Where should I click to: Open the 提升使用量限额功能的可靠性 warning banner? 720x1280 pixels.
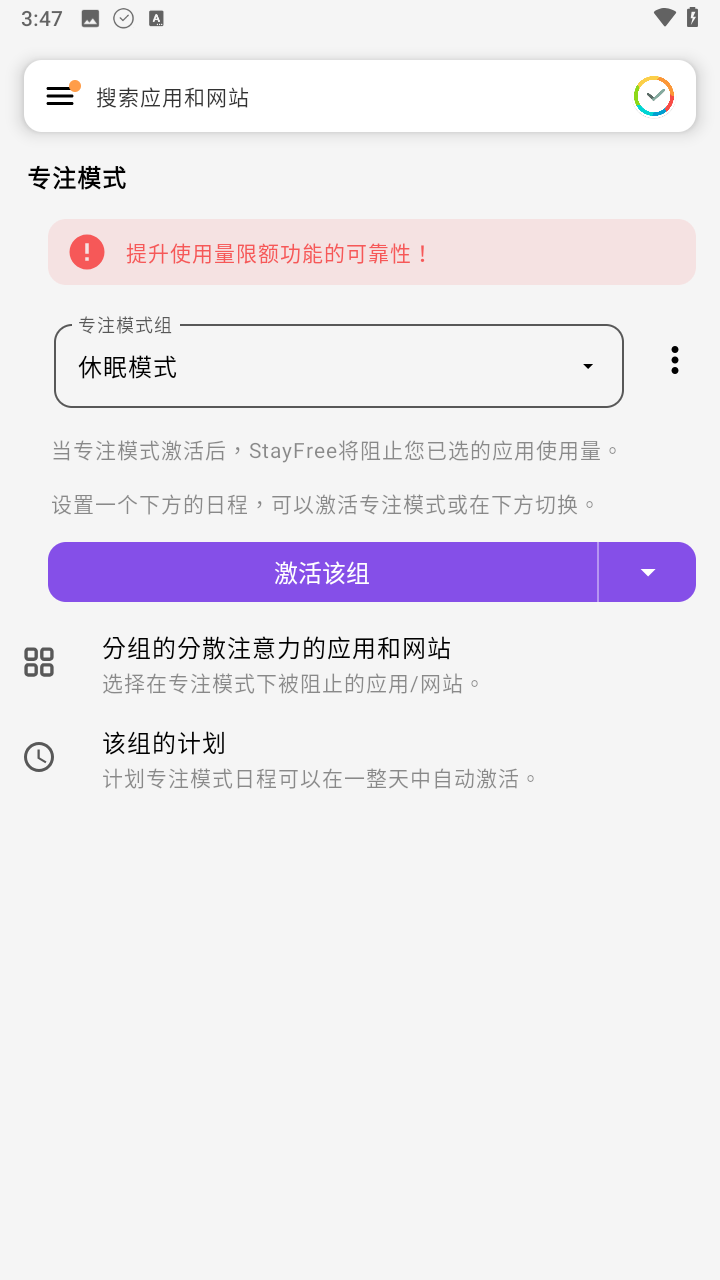click(x=371, y=253)
